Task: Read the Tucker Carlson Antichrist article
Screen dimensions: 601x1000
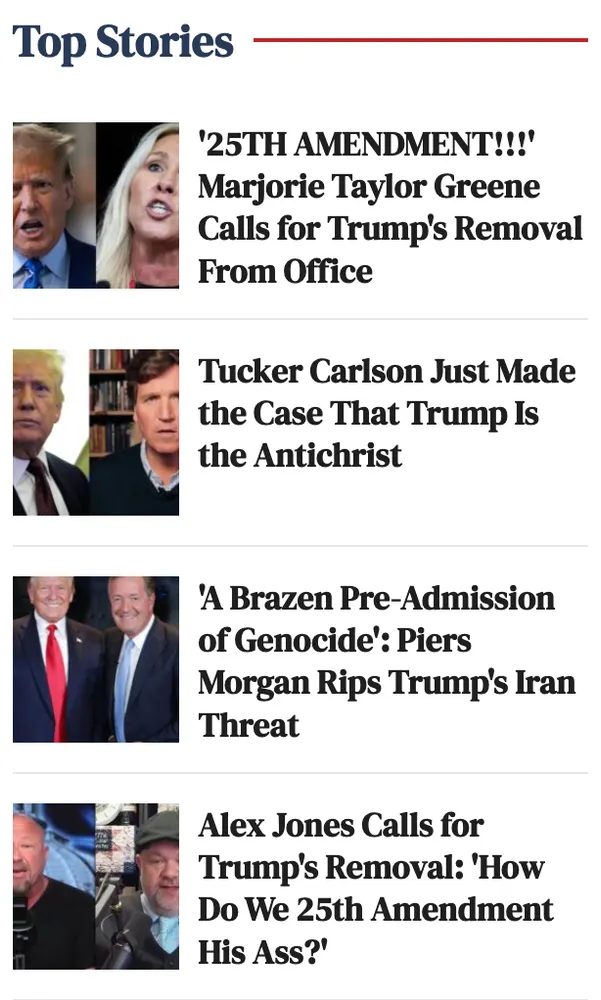Action: (386, 413)
